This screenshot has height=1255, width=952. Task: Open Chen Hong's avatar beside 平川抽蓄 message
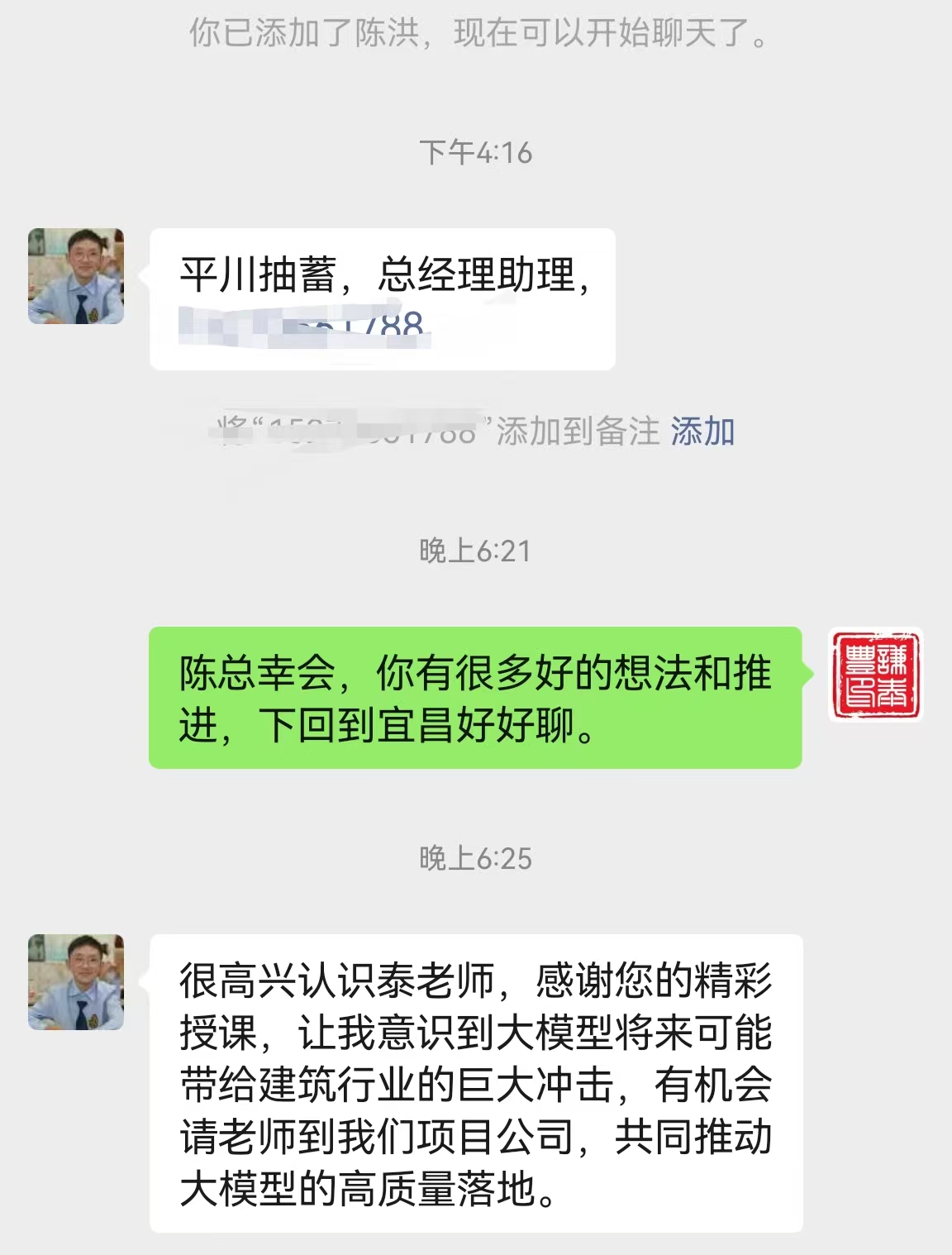[x=76, y=276]
